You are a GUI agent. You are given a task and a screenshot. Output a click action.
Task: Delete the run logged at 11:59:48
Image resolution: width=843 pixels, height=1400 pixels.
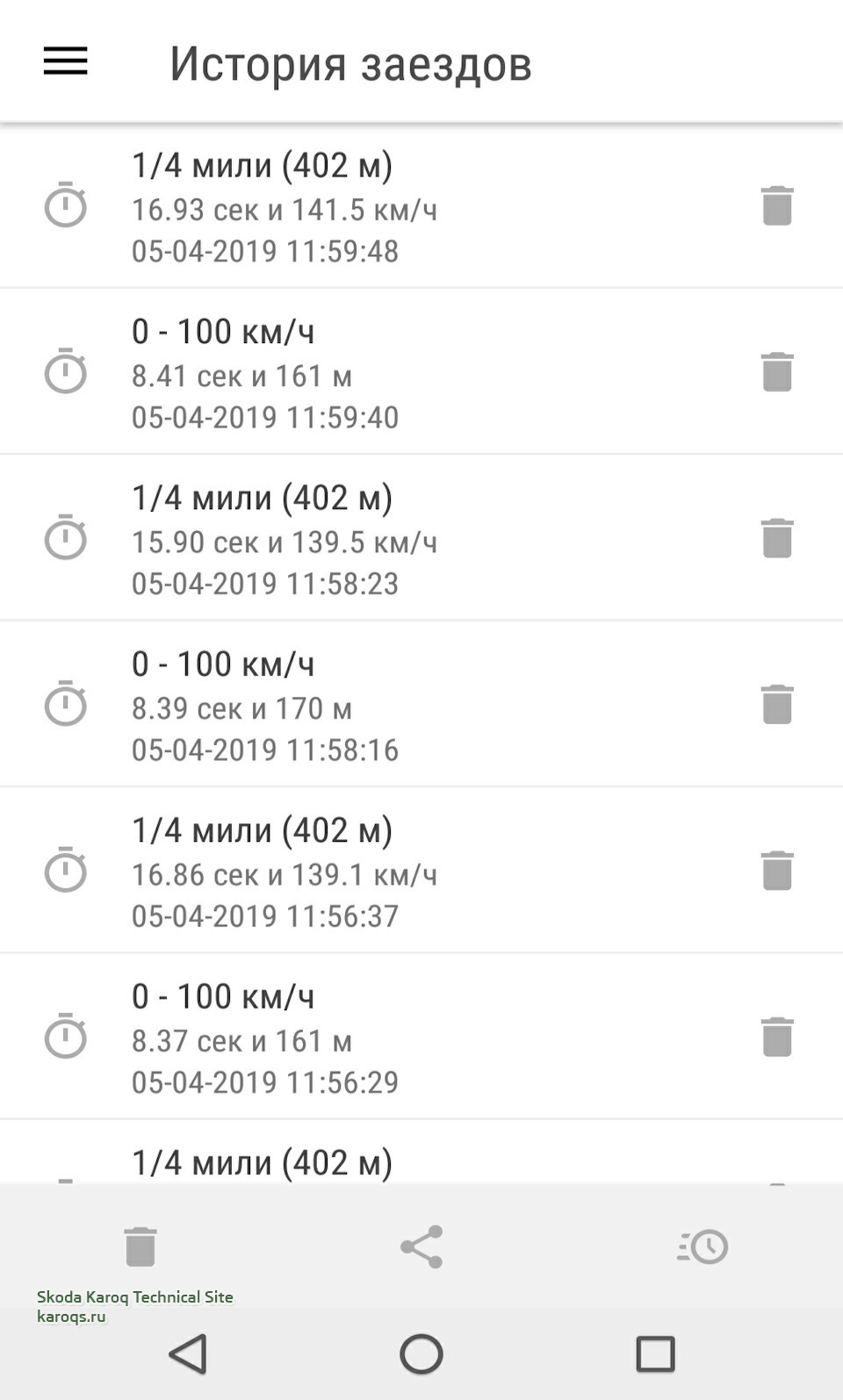[x=777, y=206]
